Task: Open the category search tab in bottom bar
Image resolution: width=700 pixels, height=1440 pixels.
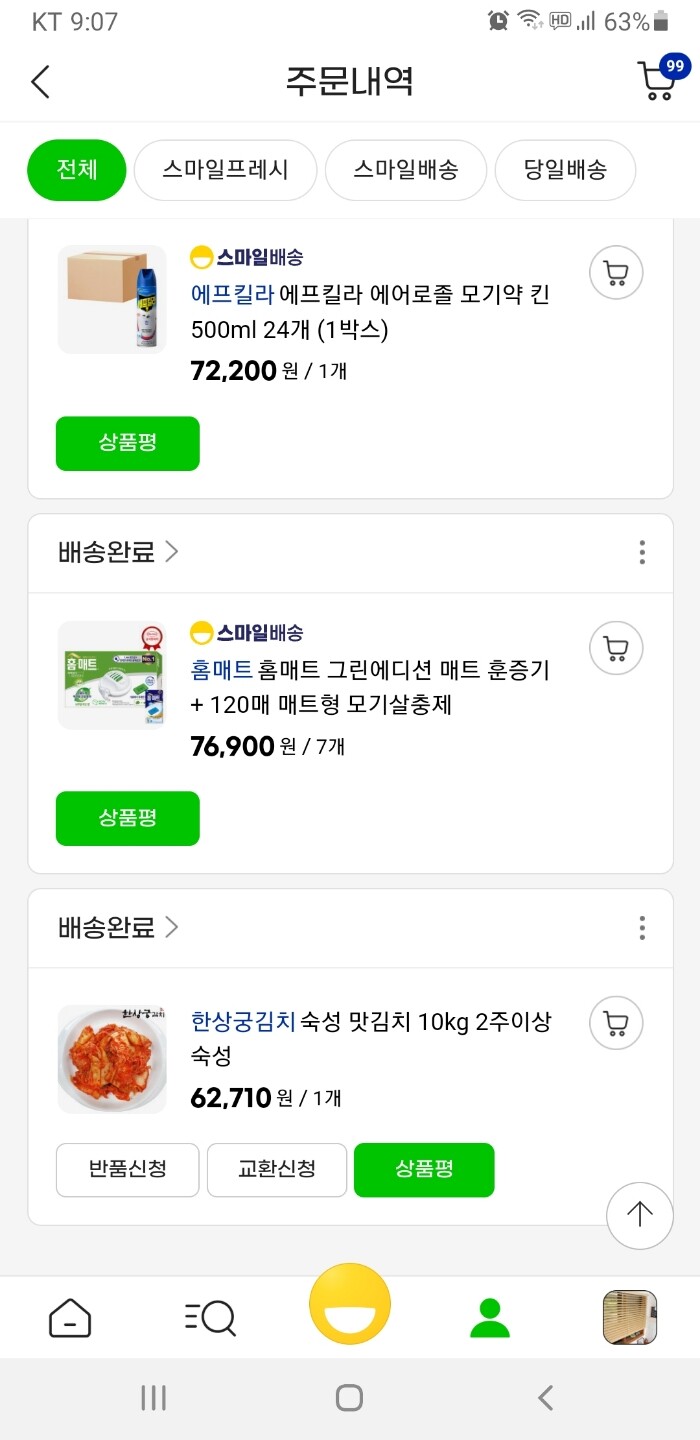Action: pyautogui.click(x=211, y=1318)
